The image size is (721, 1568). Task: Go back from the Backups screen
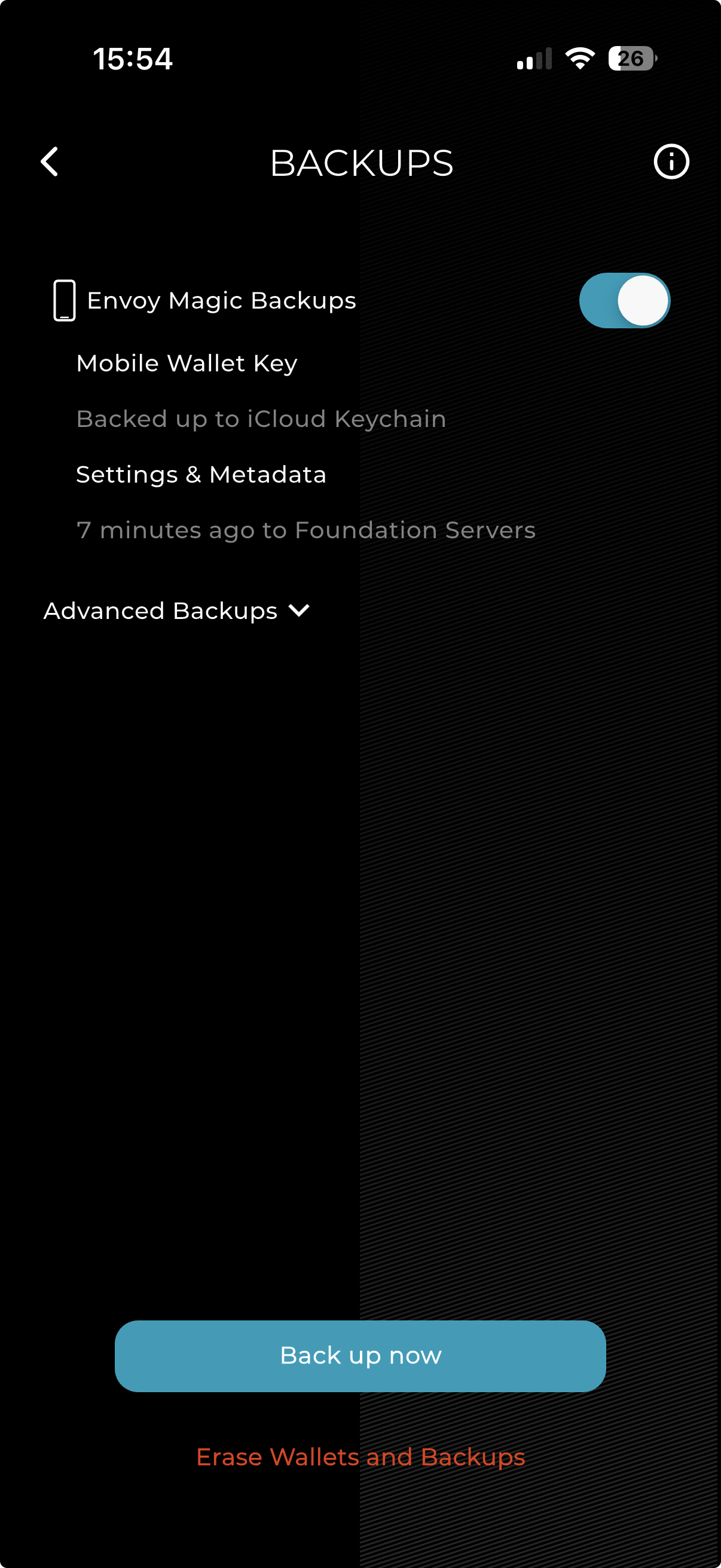[x=49, y=162]
